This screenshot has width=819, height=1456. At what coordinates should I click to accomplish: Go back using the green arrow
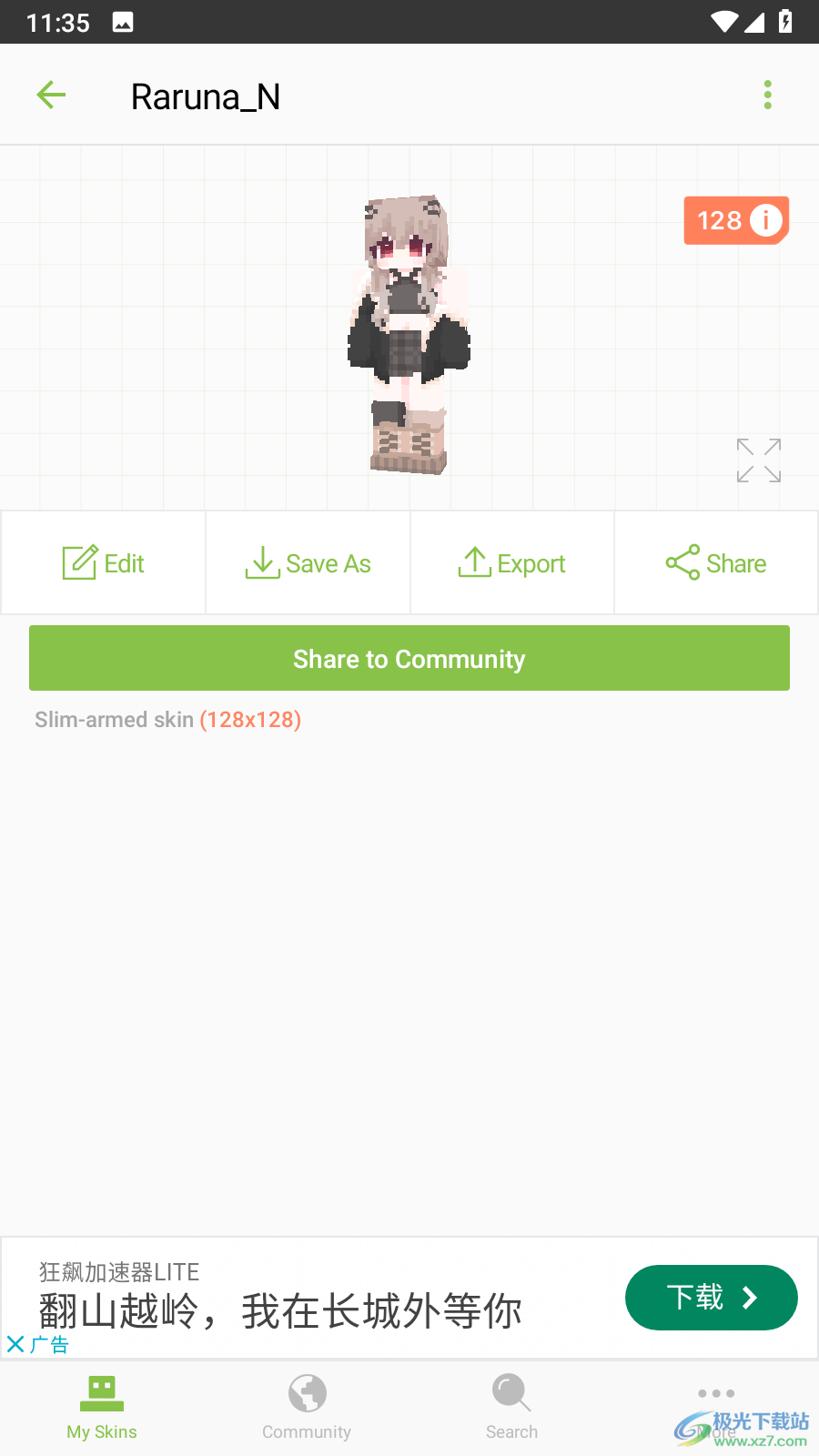point(52,95)
